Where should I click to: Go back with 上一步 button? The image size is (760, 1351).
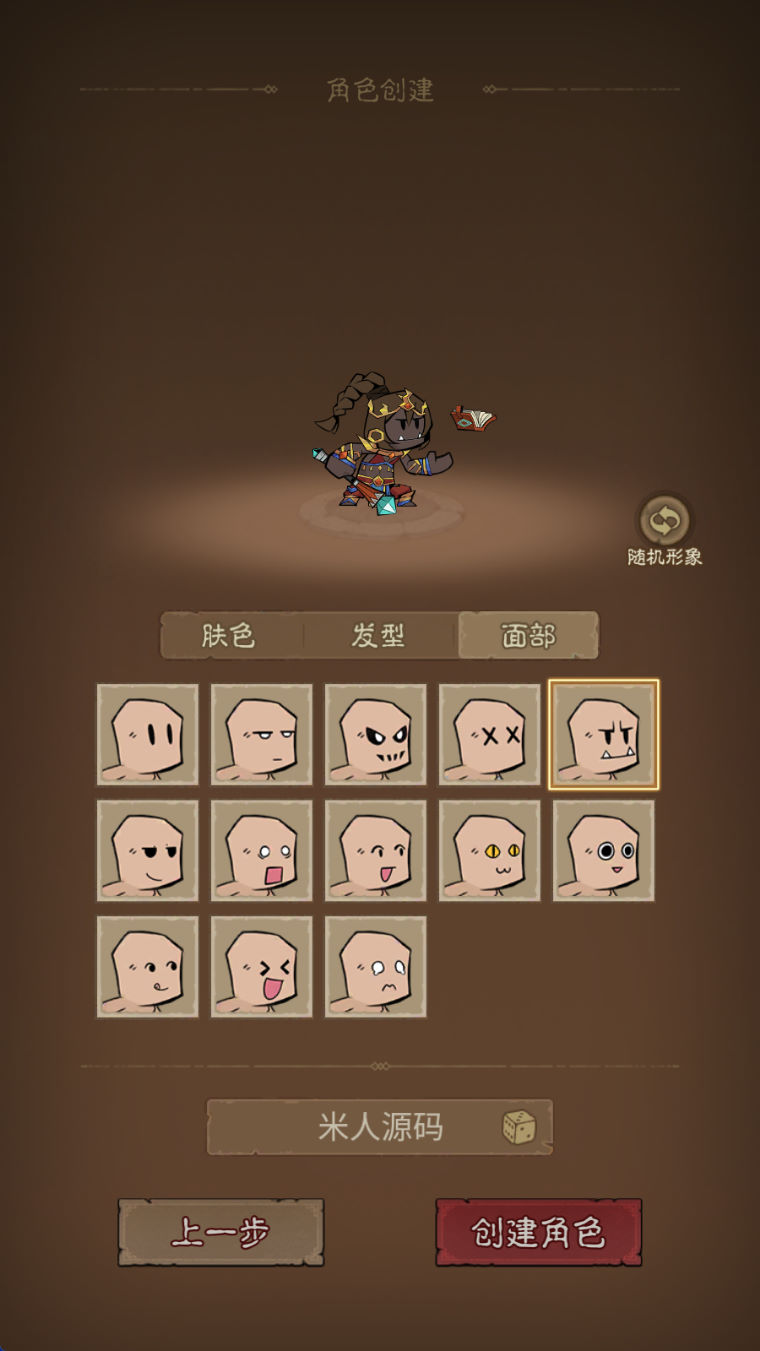221,1233
